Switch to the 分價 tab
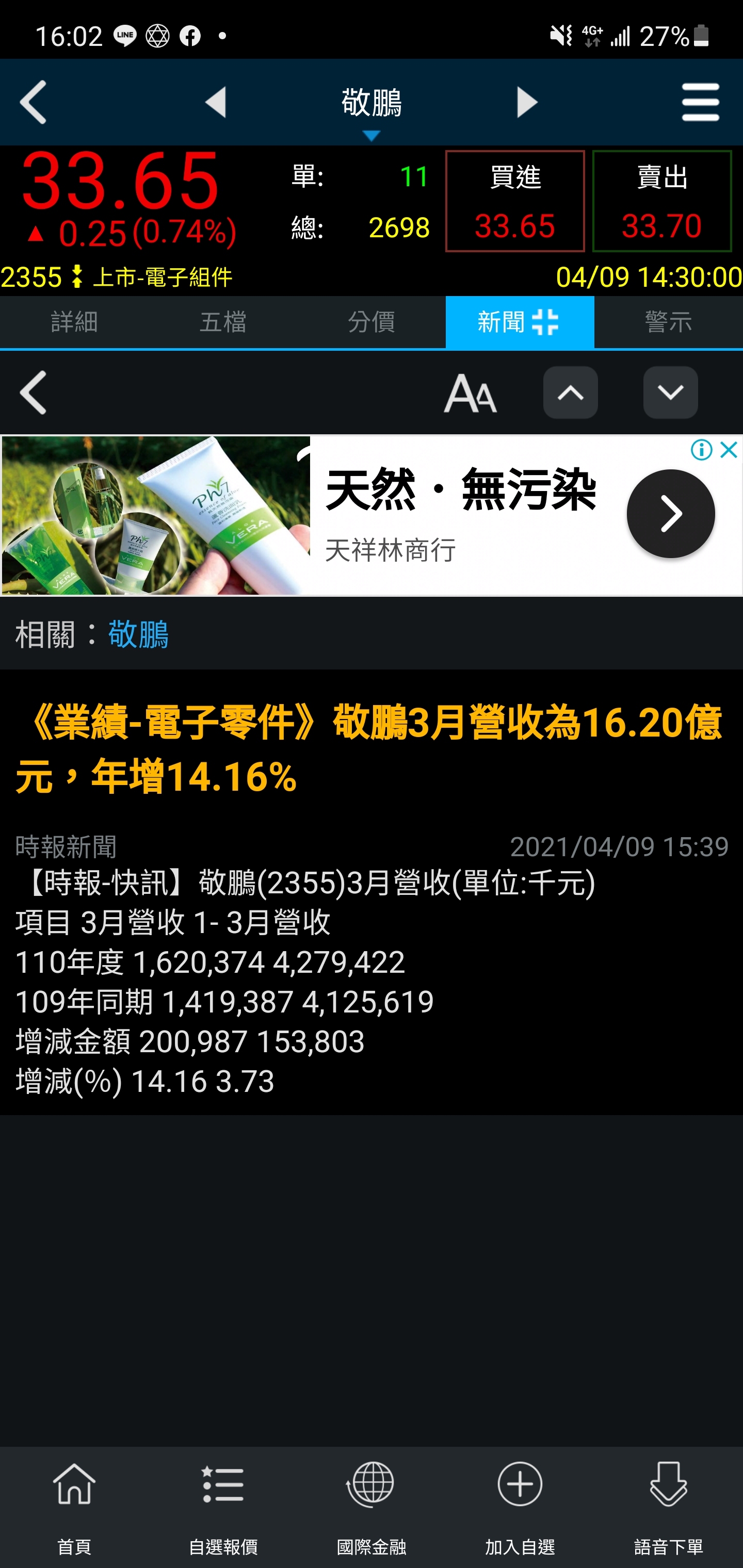This screenshot has height=1568, width=743. (x=372, y=322)
